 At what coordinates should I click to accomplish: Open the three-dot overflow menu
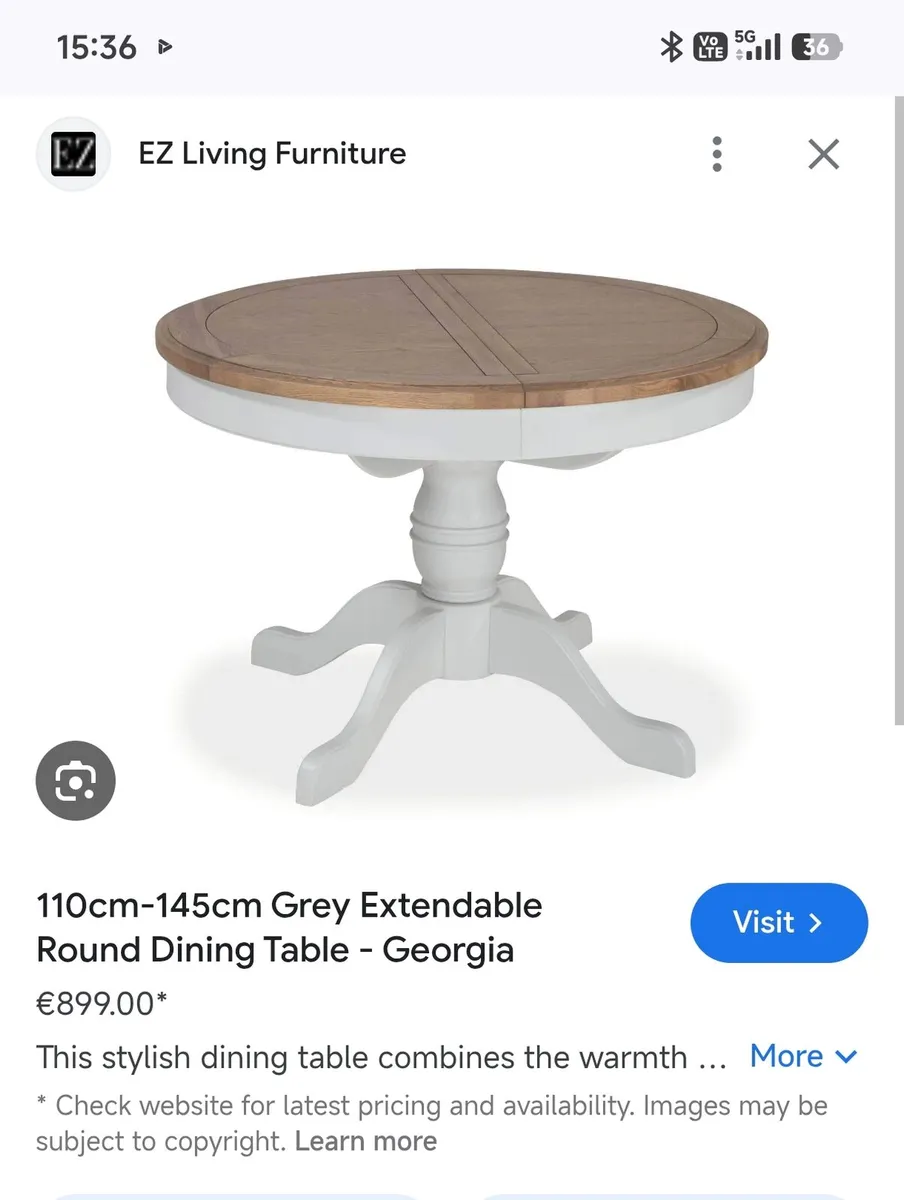[717, 153]
